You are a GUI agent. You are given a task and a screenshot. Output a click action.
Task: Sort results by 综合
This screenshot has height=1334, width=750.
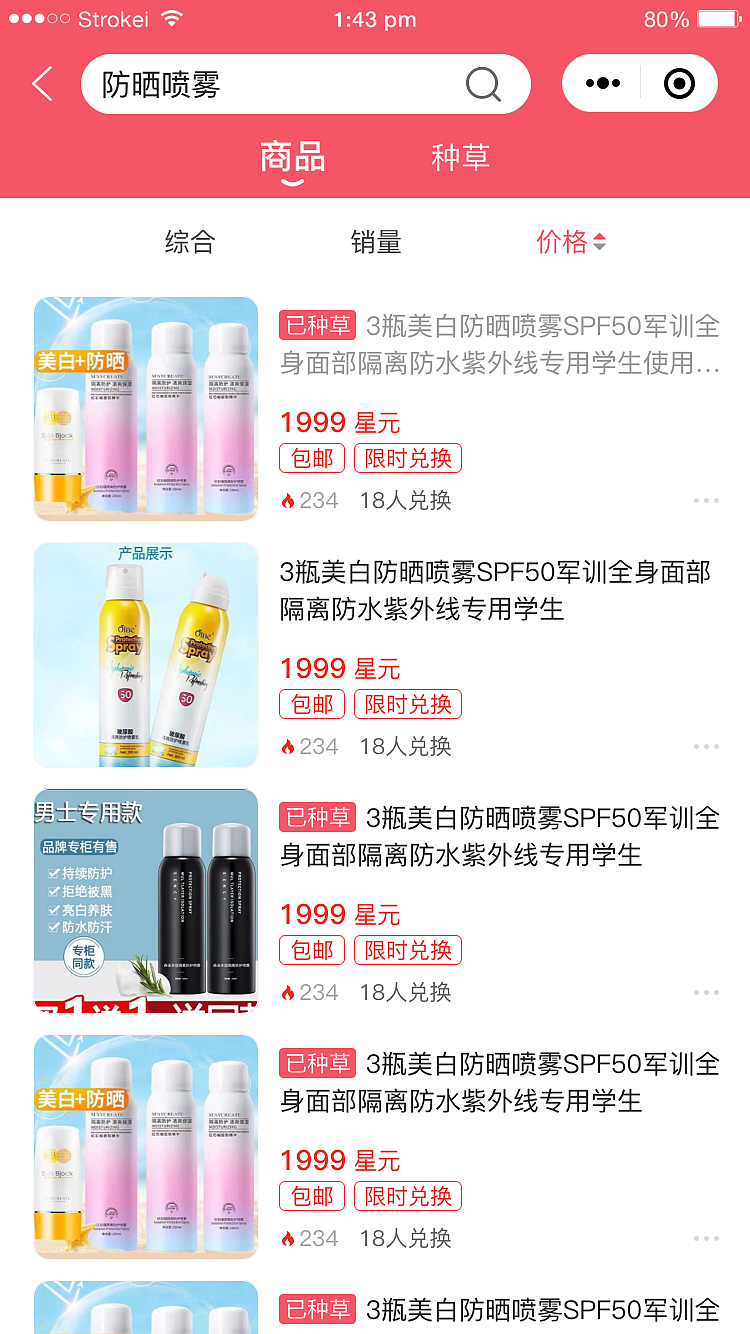pos(190,242)
